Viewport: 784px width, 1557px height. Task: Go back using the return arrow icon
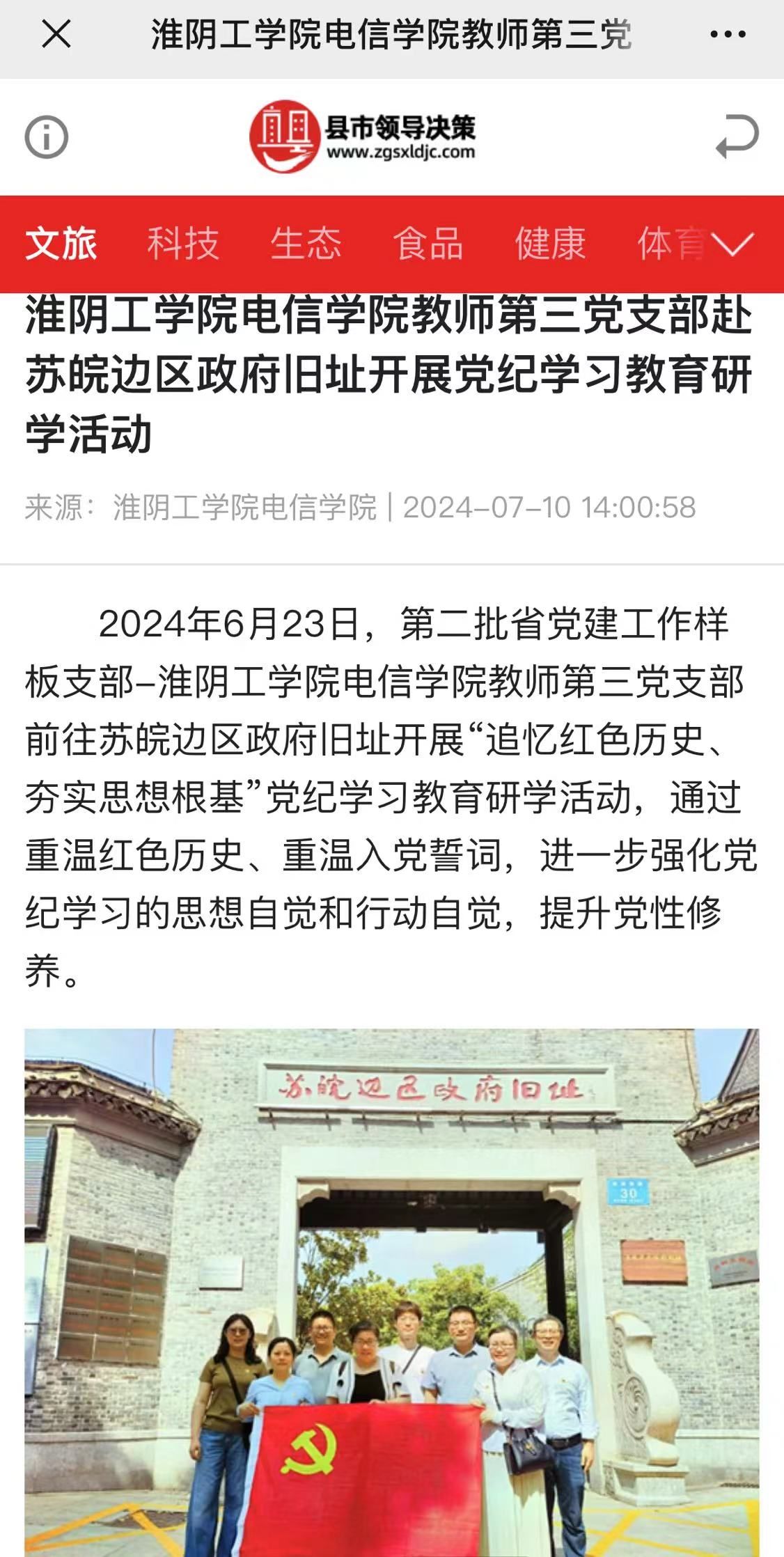pos(737,136)
